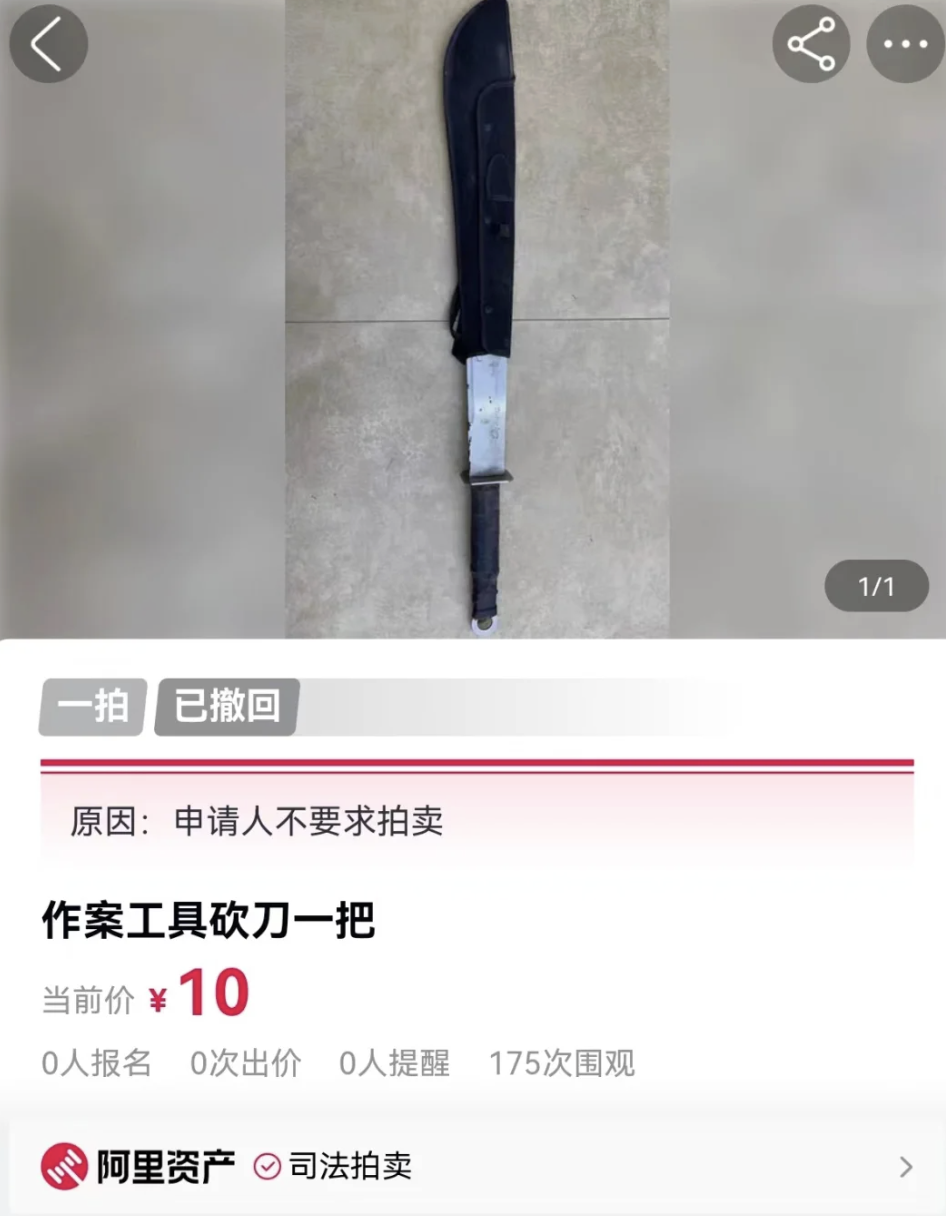View the machete photo full screen
The image size is (946, 1216).
pos(477,320)
